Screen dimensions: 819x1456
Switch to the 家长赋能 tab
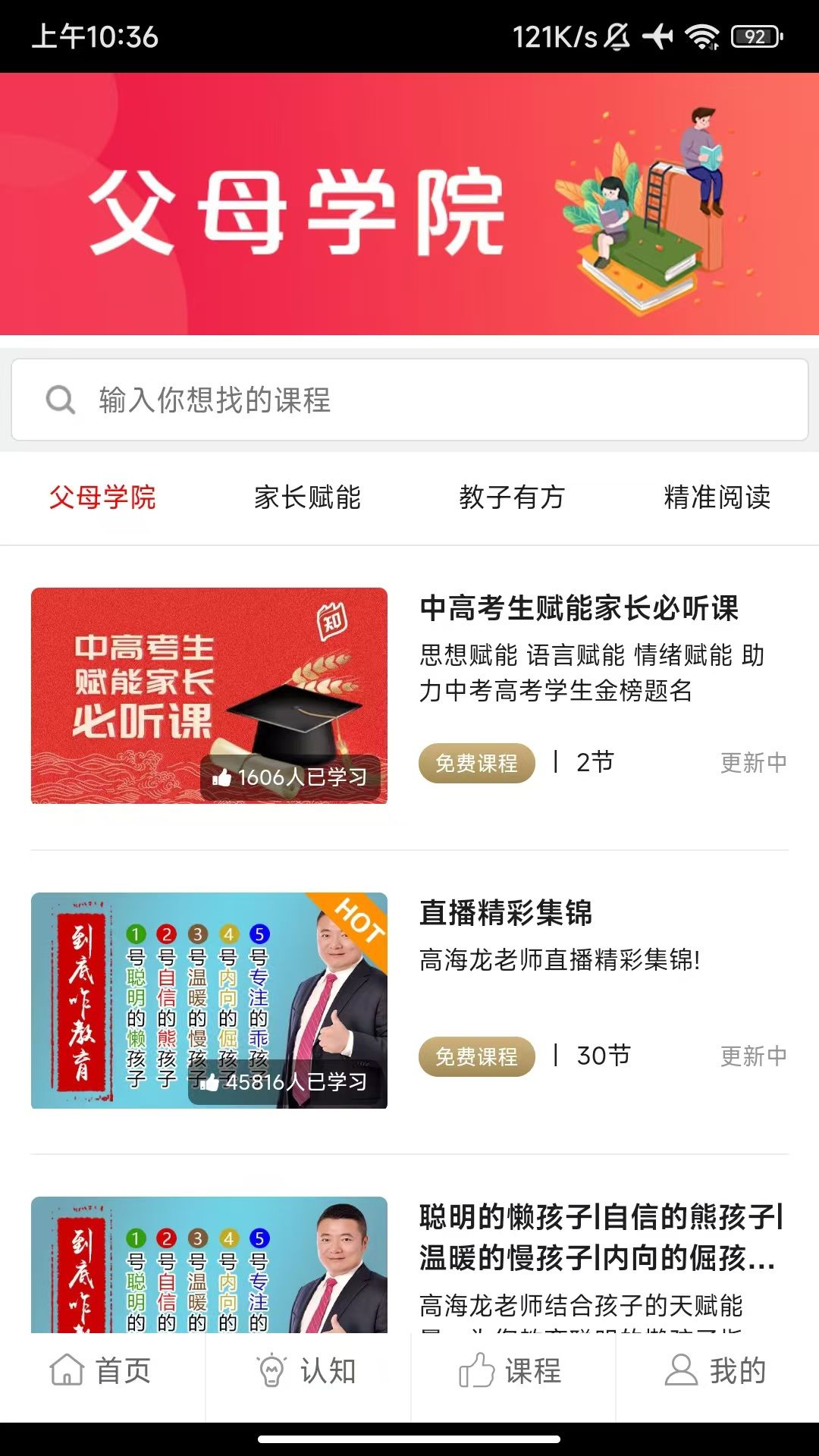308,498
